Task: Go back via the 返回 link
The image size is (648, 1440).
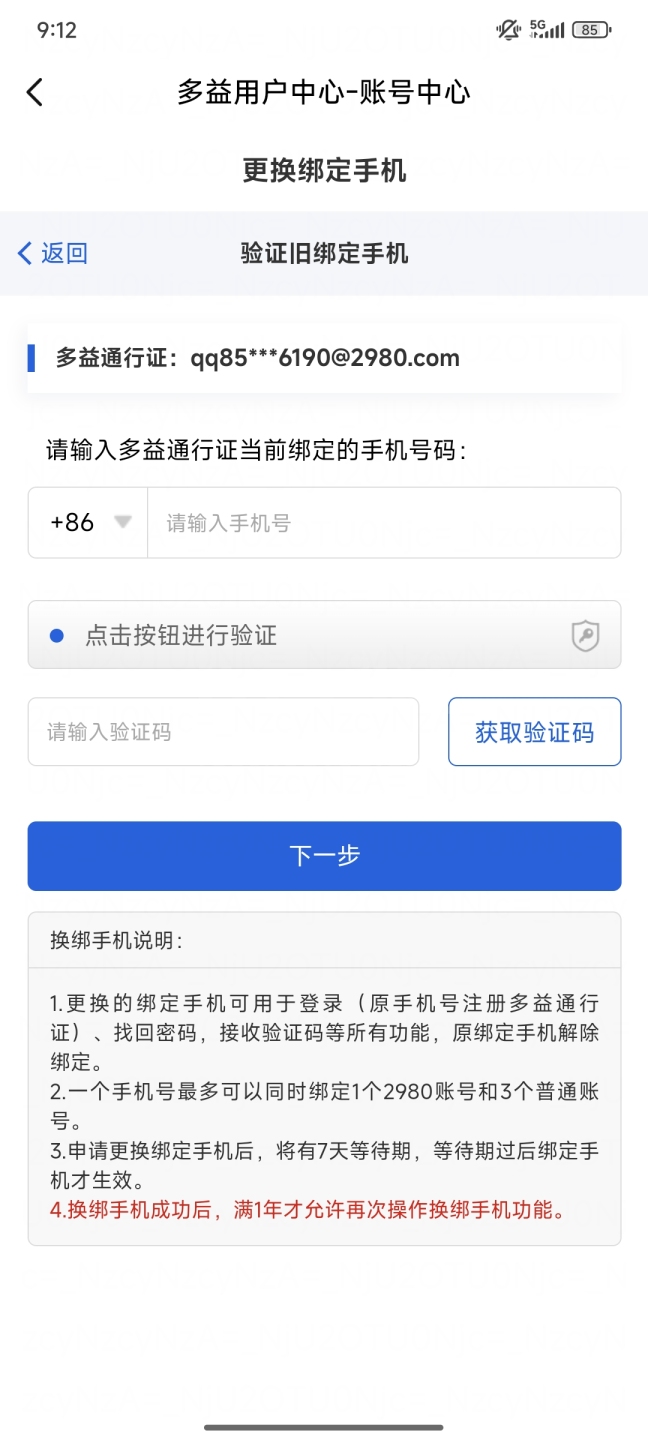Action: click(53, 253)
